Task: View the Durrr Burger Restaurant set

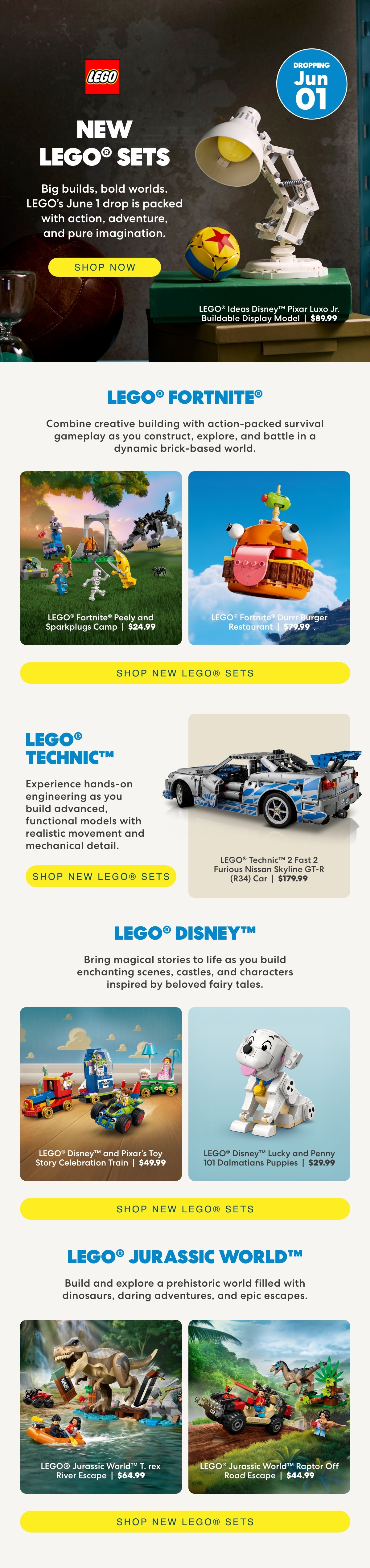Action: (269, 557)
